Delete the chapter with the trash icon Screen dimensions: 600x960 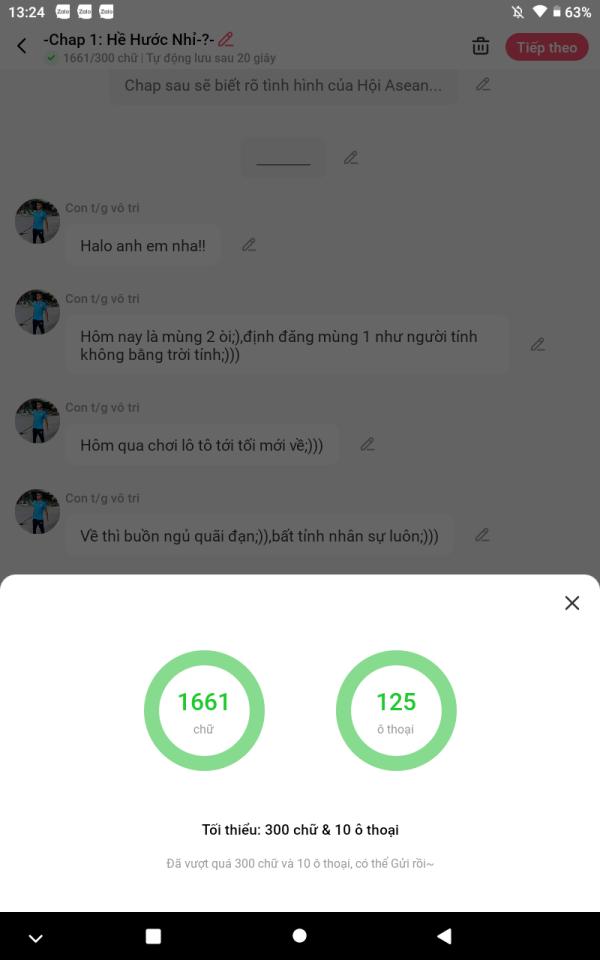point(481,47)
